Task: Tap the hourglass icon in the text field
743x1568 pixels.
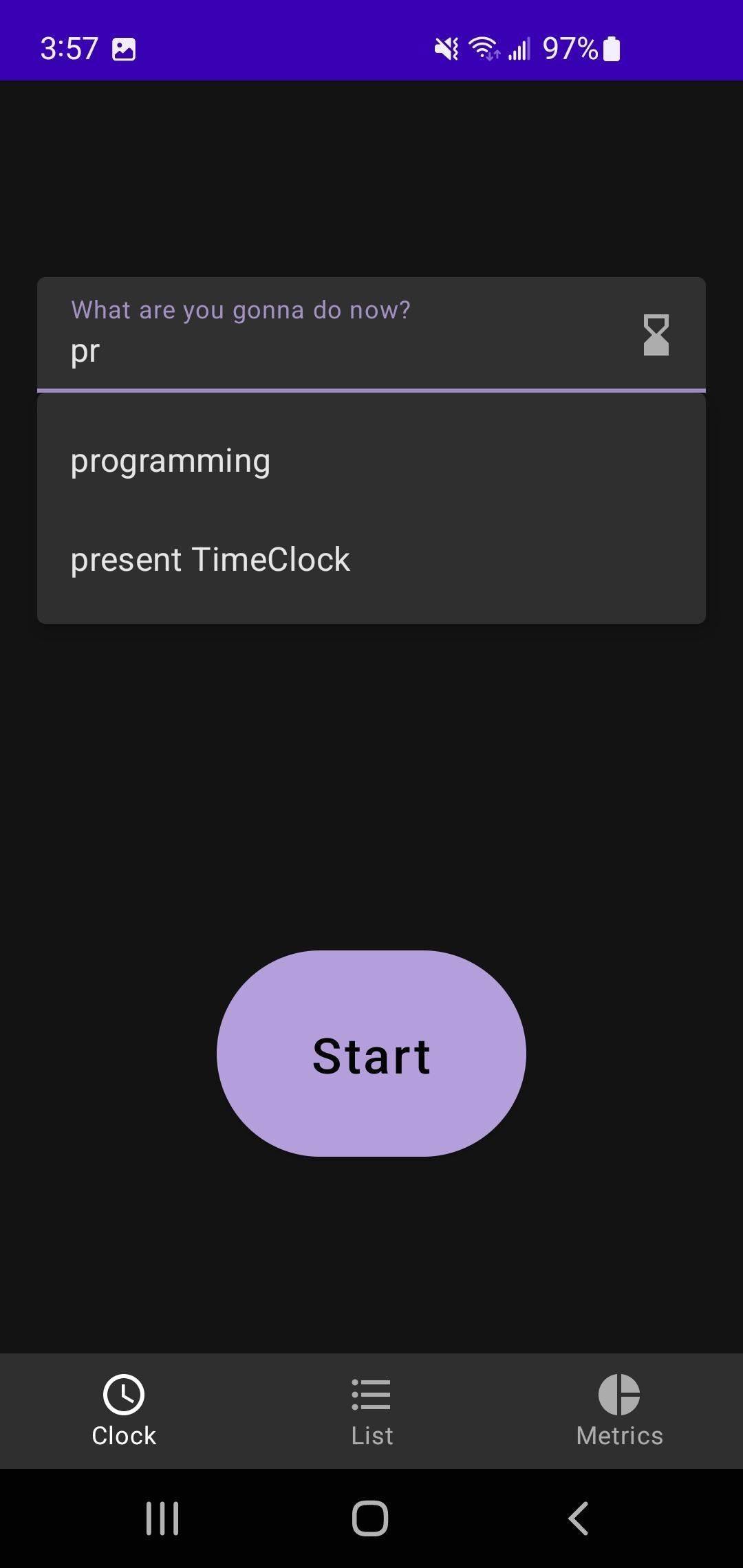Action: pyautogui.click(x=656, y=335)
